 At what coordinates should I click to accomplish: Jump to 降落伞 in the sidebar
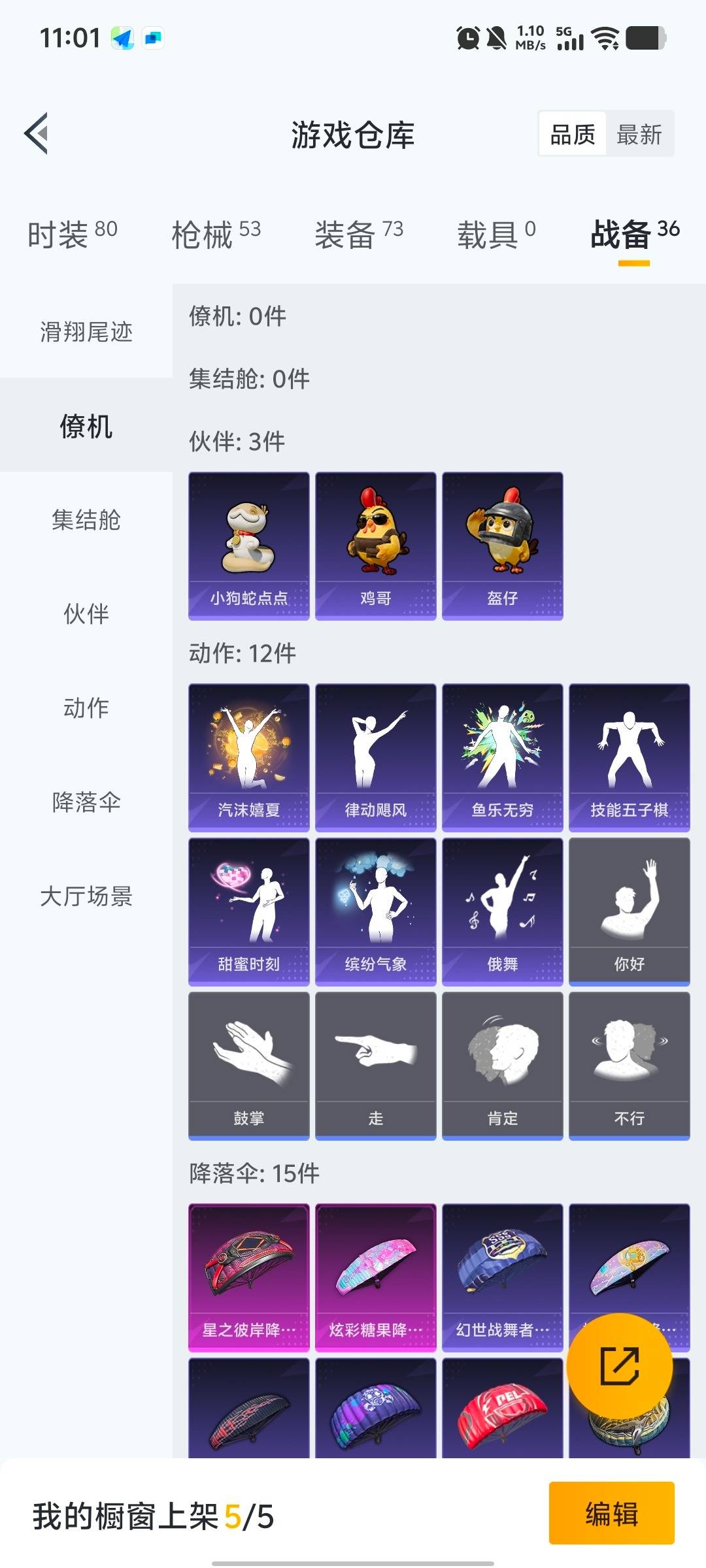86,802
